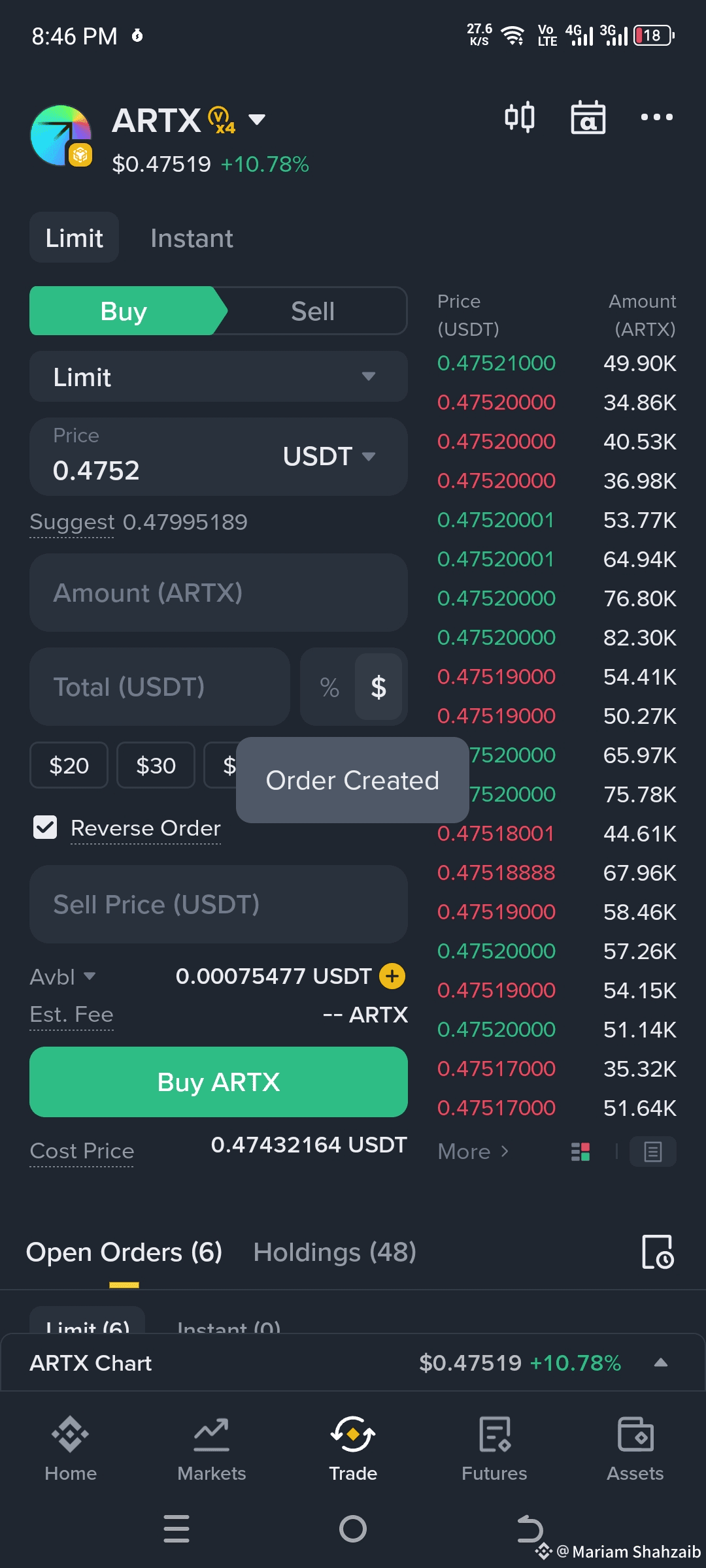706x1568 pixels.
Task: Focus the Sell Price (USDT) field
Action: pyautogui.click(x=218, y=905)
